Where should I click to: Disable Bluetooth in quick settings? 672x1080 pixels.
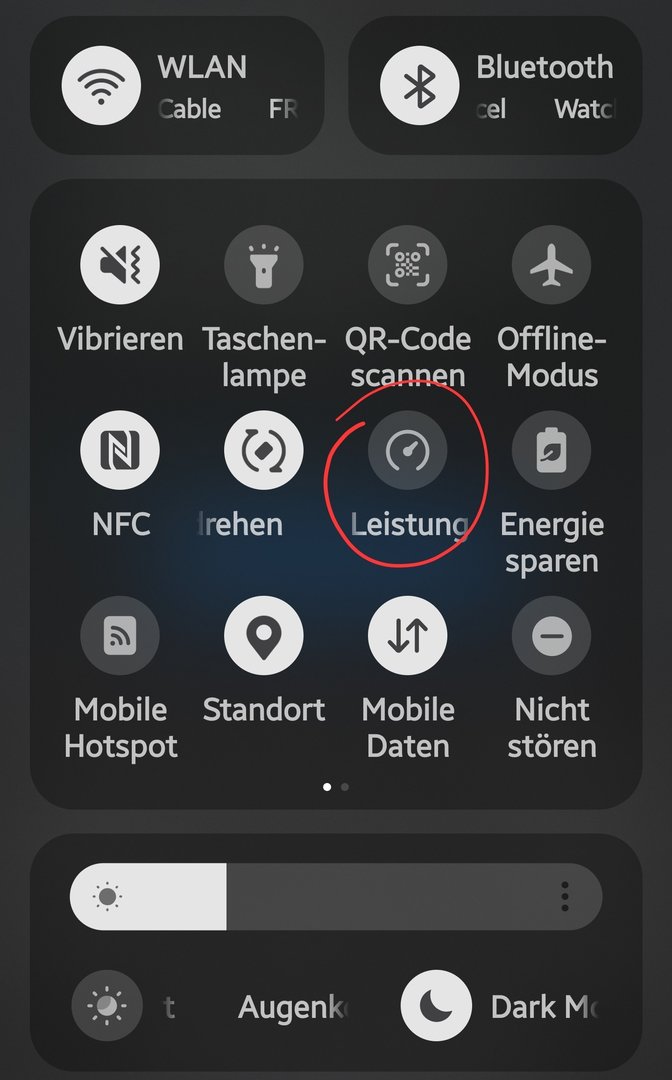(x=419, y=86)
